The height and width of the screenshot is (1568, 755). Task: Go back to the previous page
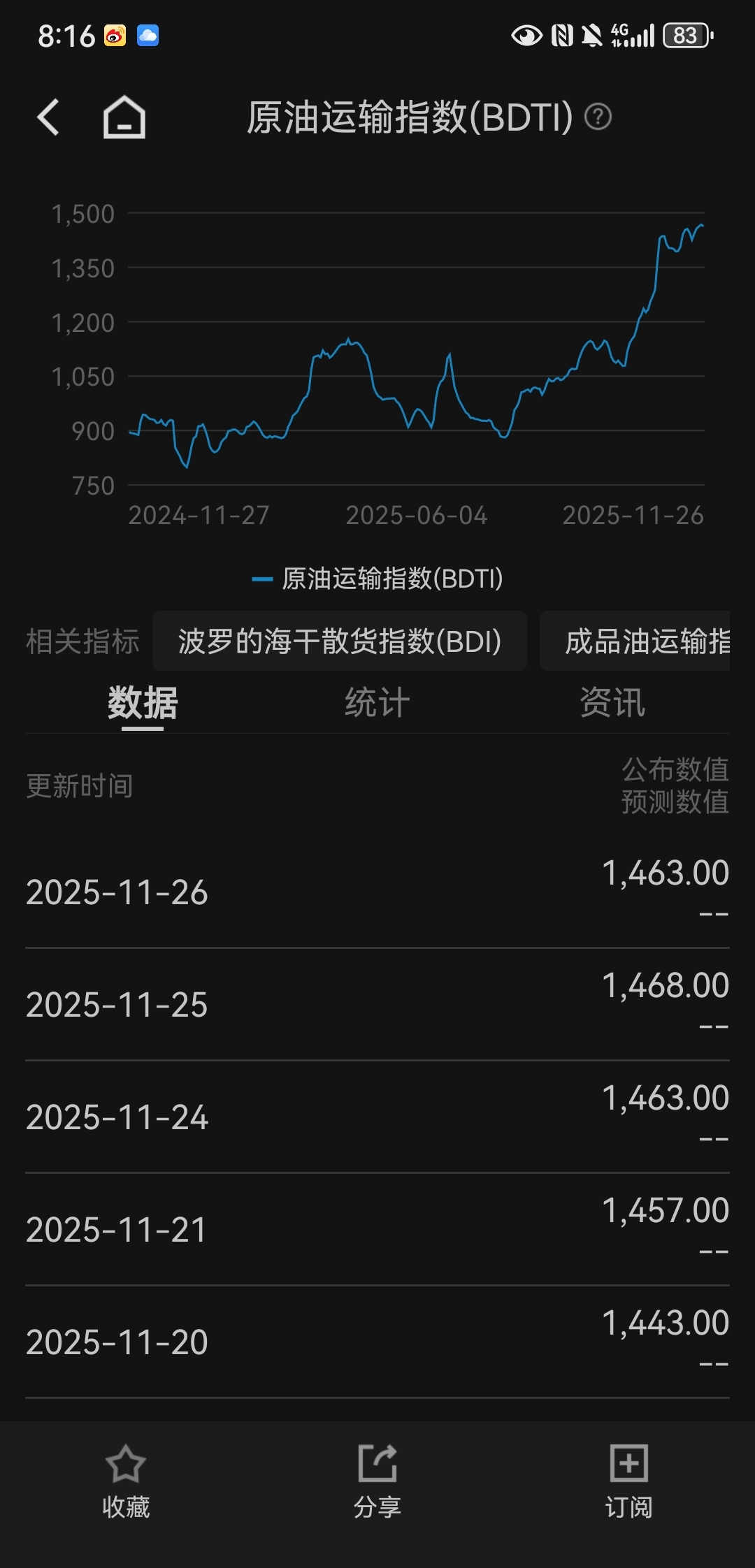[x=48, y=117]
